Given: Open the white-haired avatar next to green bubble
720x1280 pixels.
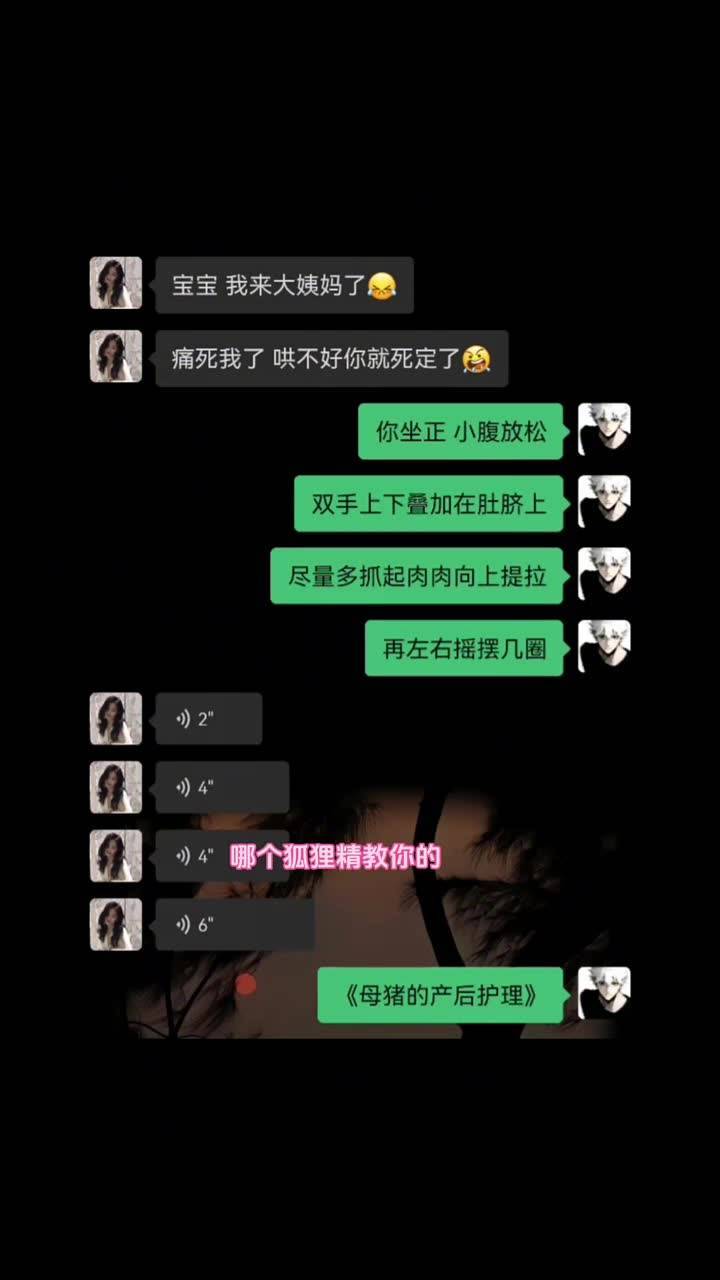Looking at the screenshot, I should [604, 430].
